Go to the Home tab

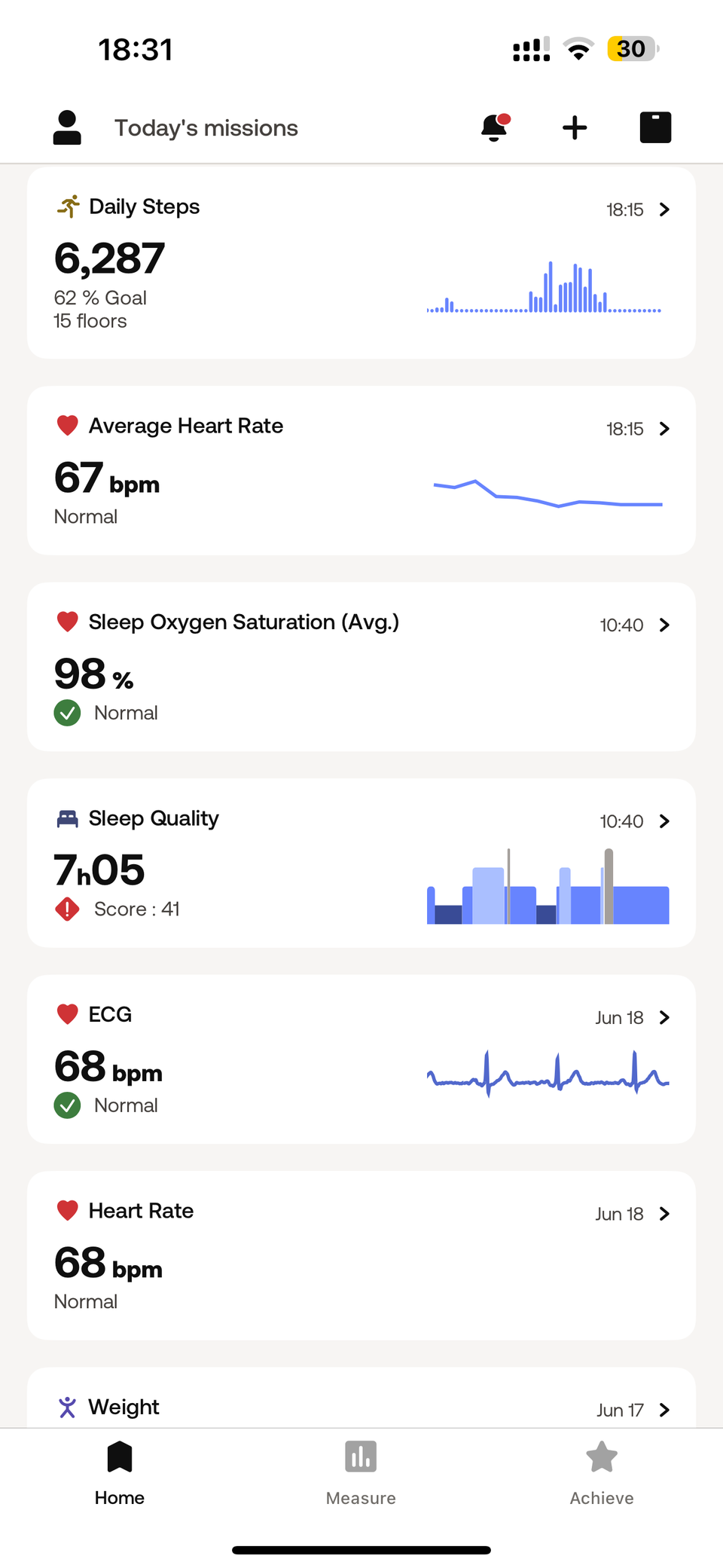(x=120, y=1472)
